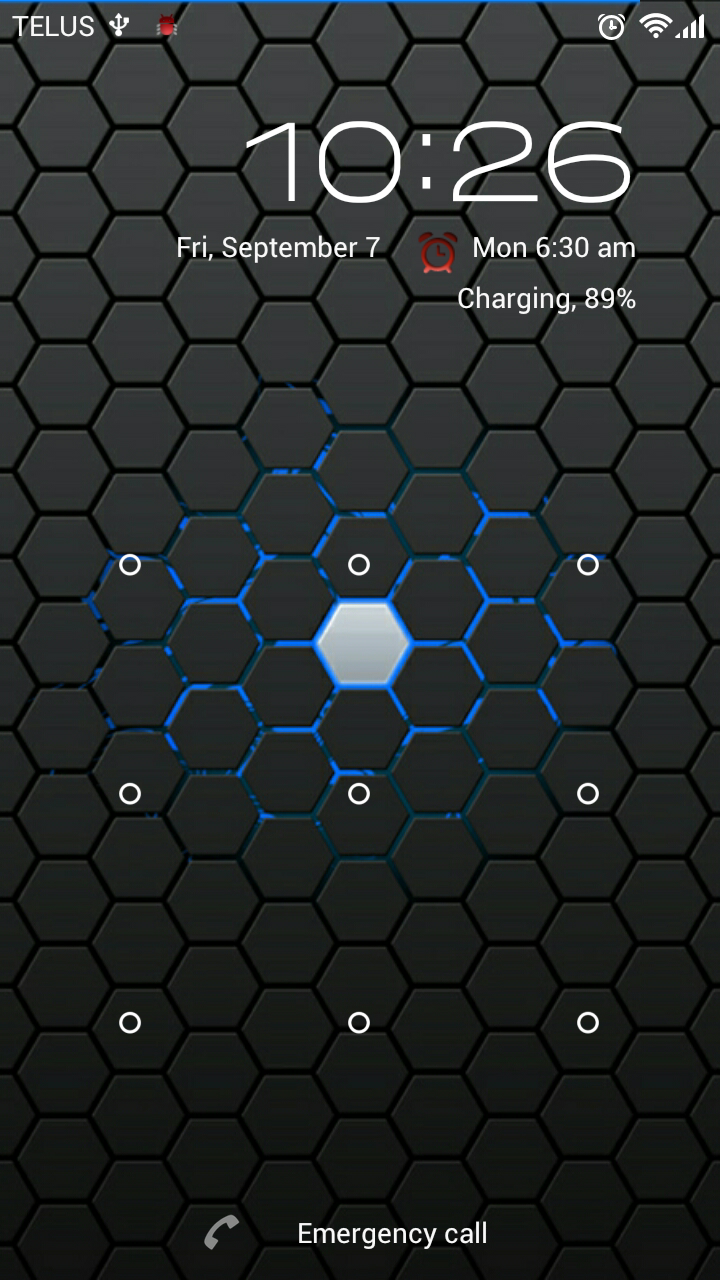Select the center pattern dot
720x1280 pixels.
[359, 794]
